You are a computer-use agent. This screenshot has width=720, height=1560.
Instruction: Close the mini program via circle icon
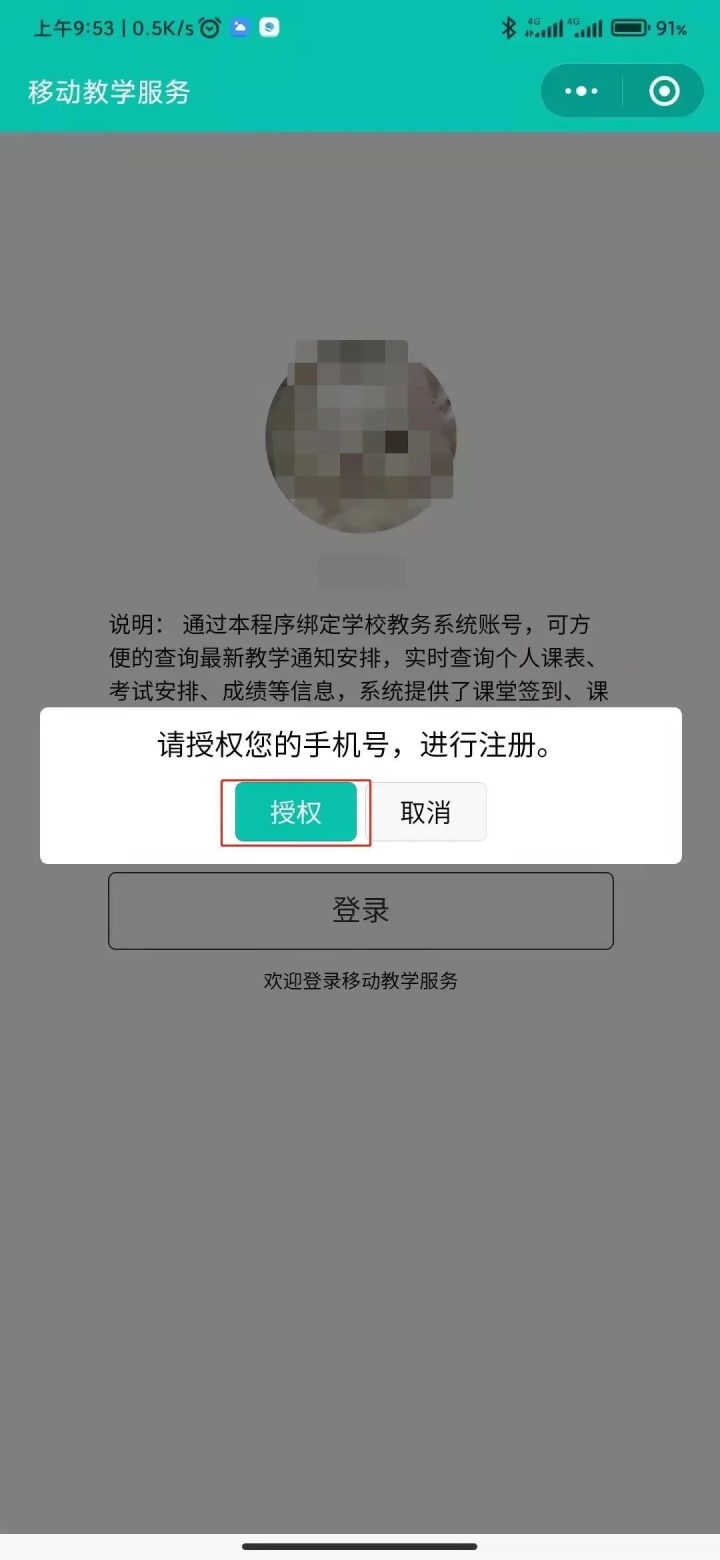[x=664, y=92]
